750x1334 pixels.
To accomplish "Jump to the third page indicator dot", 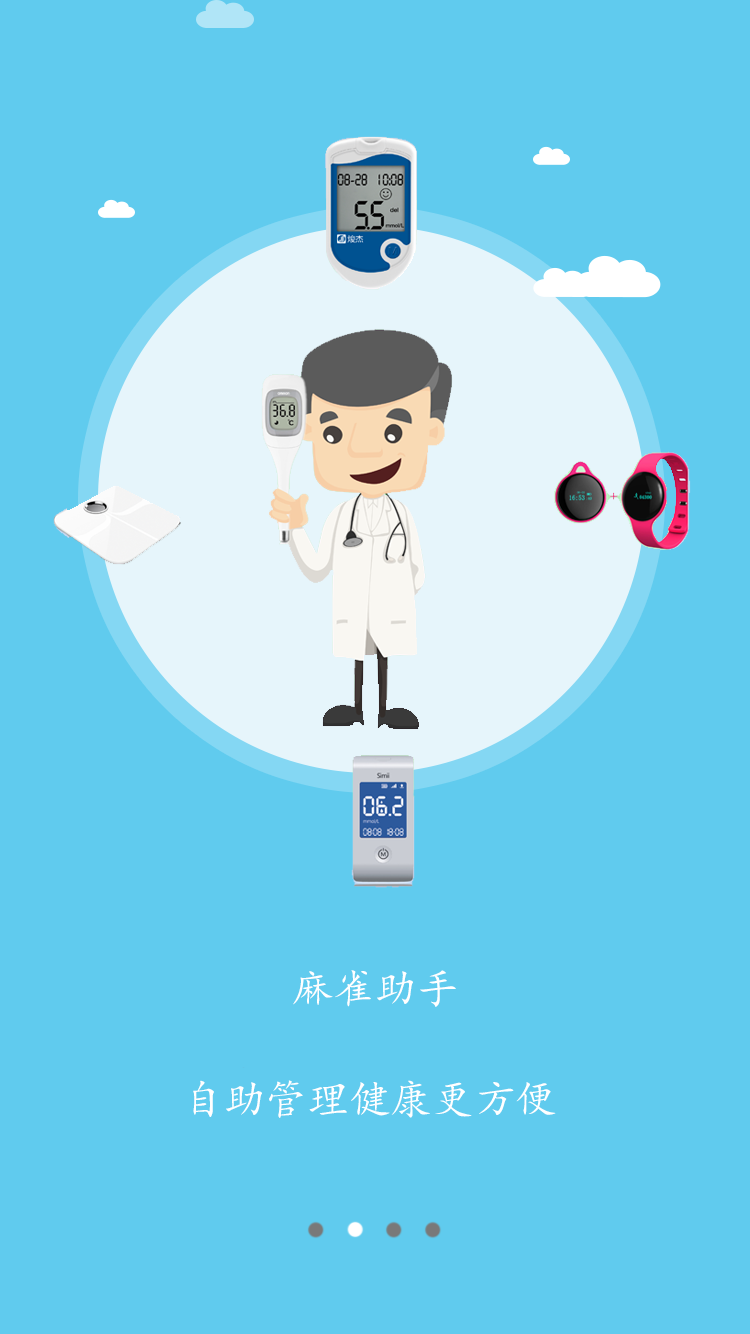I will click(394, 1230).
